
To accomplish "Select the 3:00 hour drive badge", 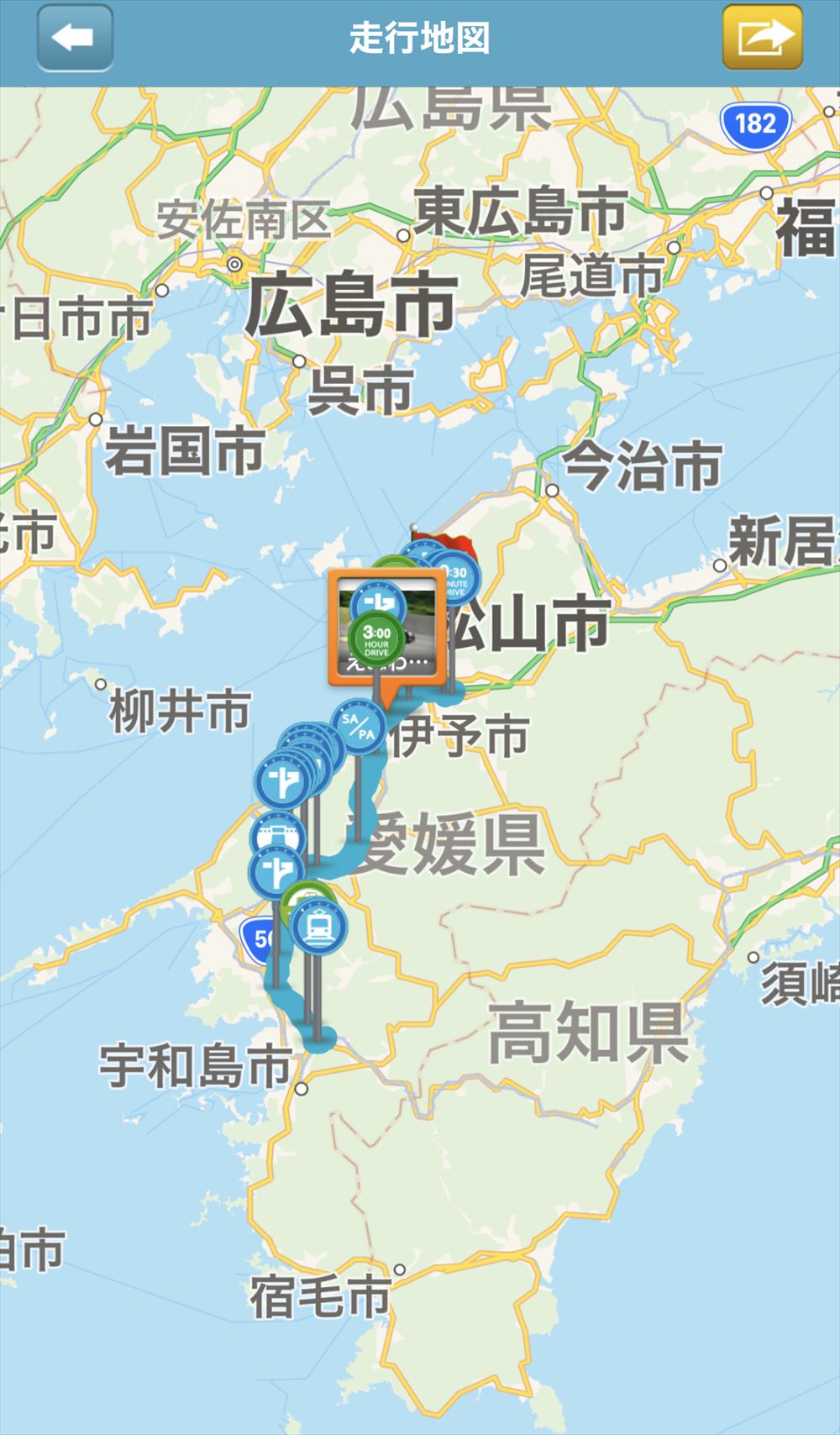I will point(376,640).
